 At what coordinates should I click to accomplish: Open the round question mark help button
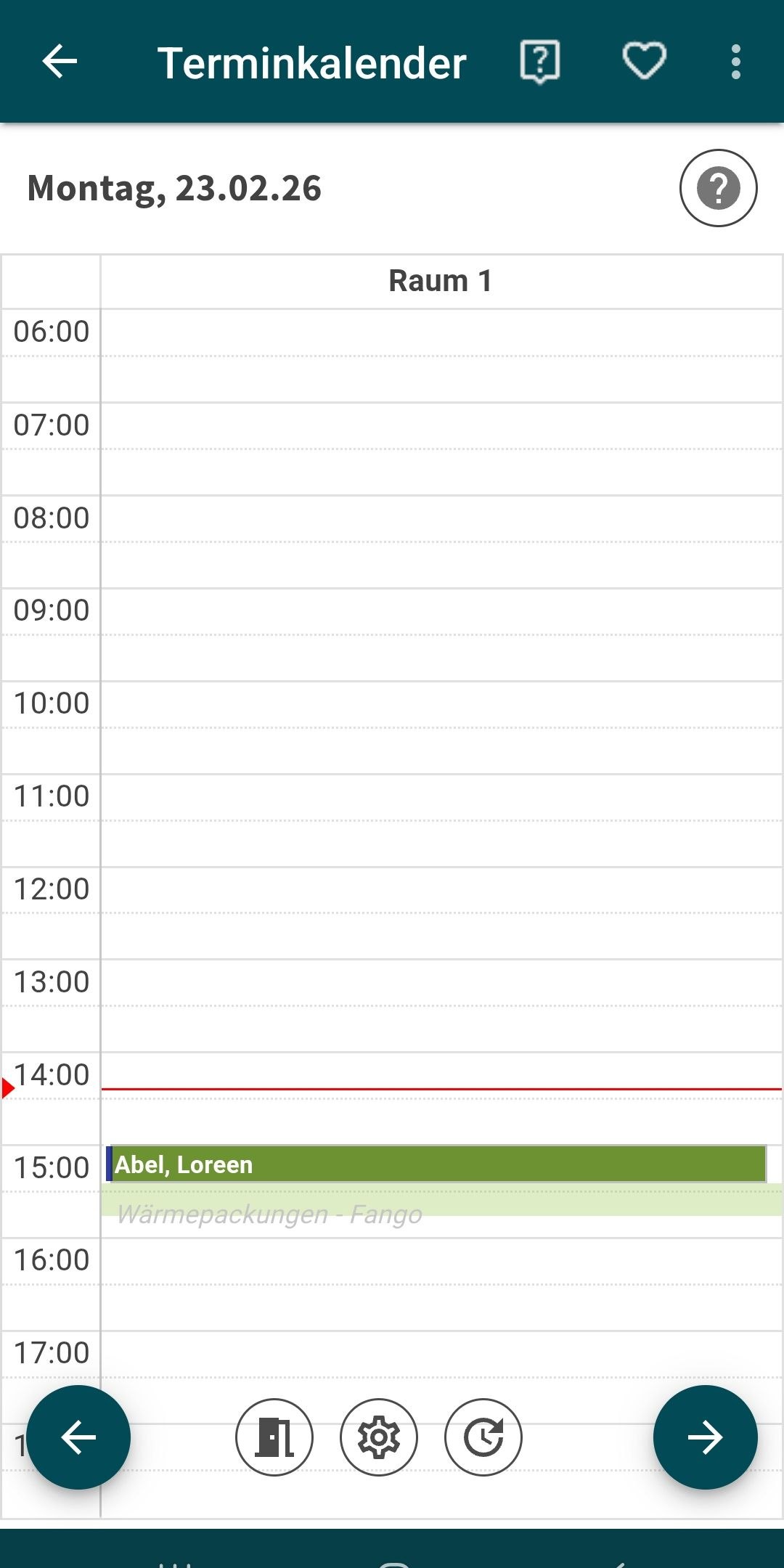pyautogui.click(x=718, y=188)
